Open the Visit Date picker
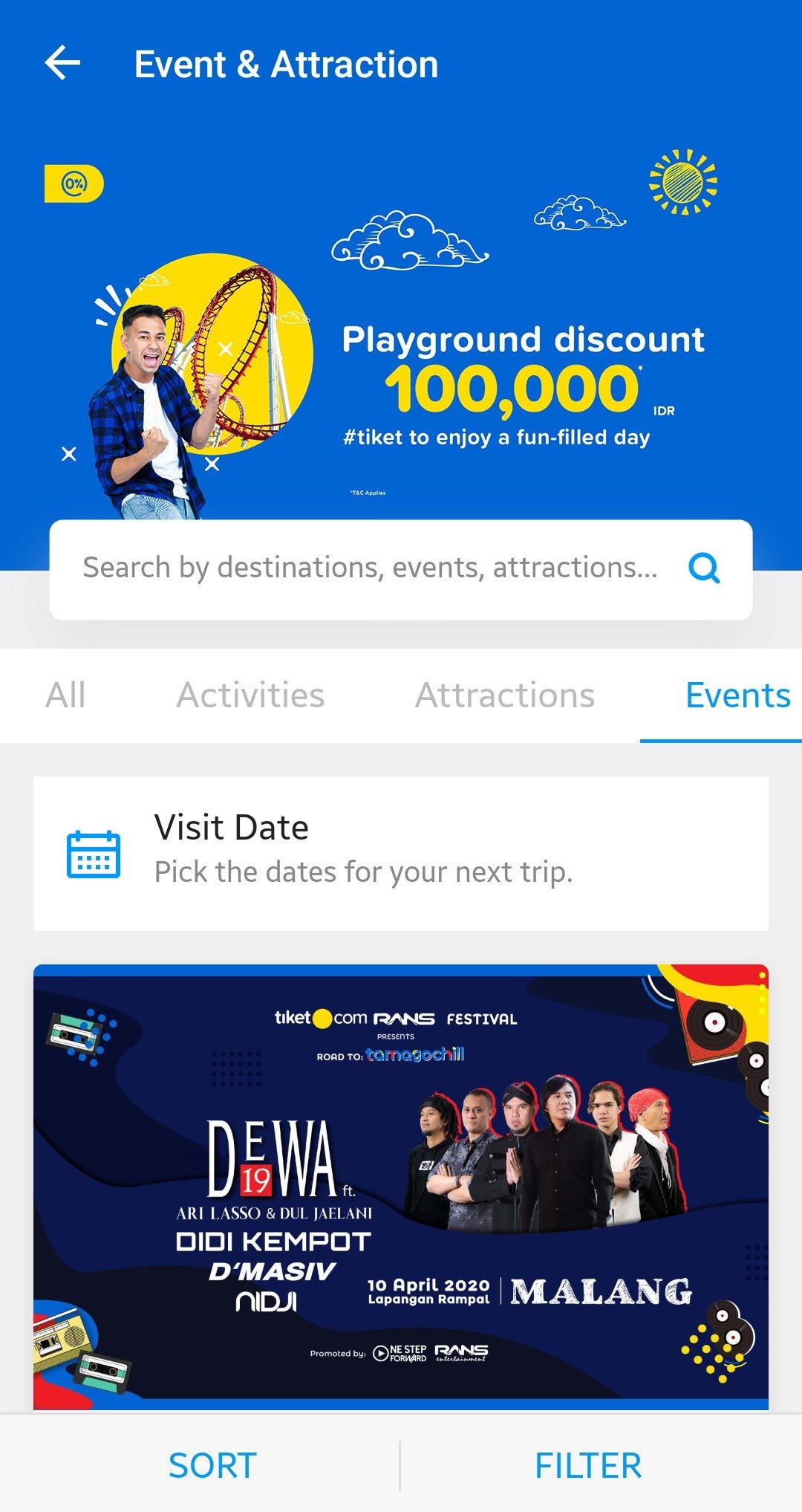Viewport: 802px width, 1512px height. tap(401, 853)
